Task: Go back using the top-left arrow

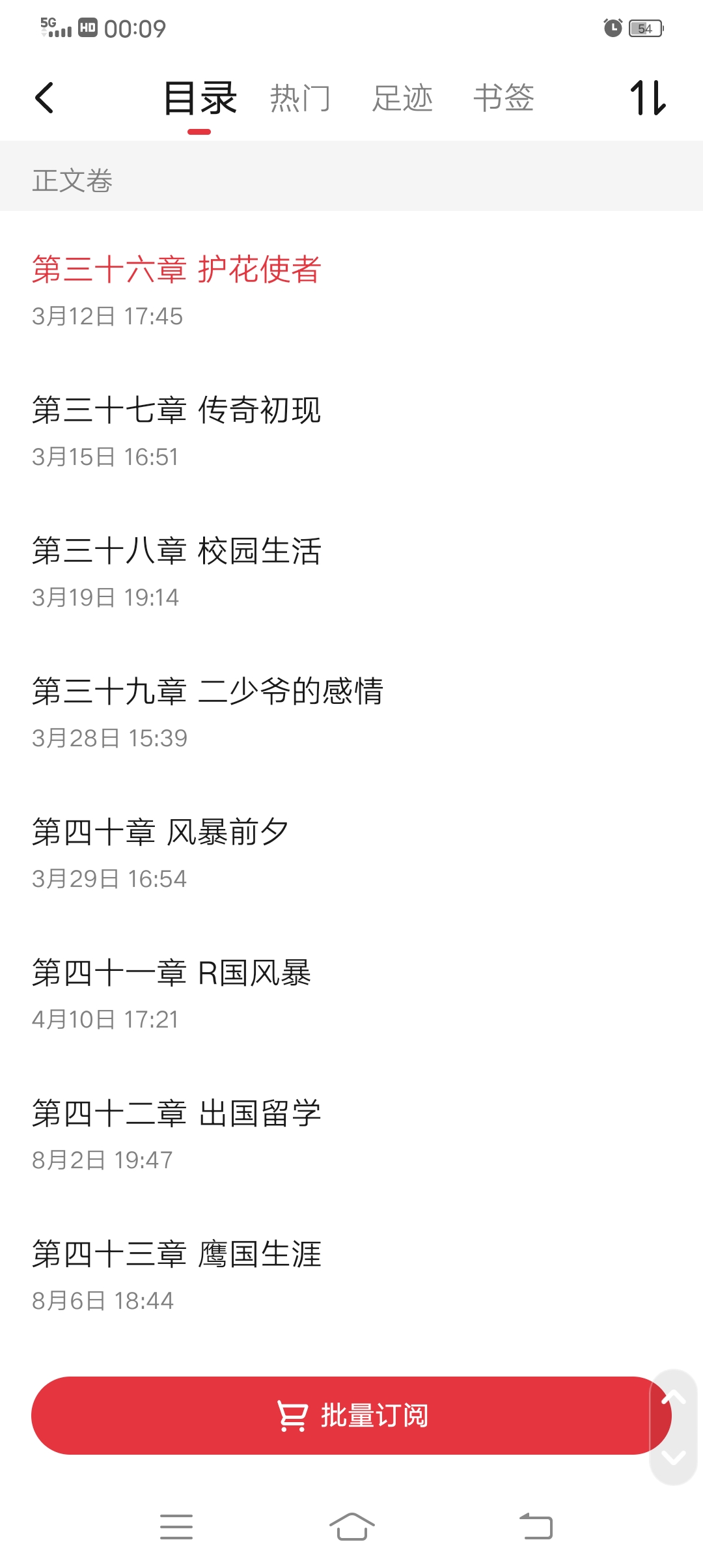Action: (x=44, y=98)
